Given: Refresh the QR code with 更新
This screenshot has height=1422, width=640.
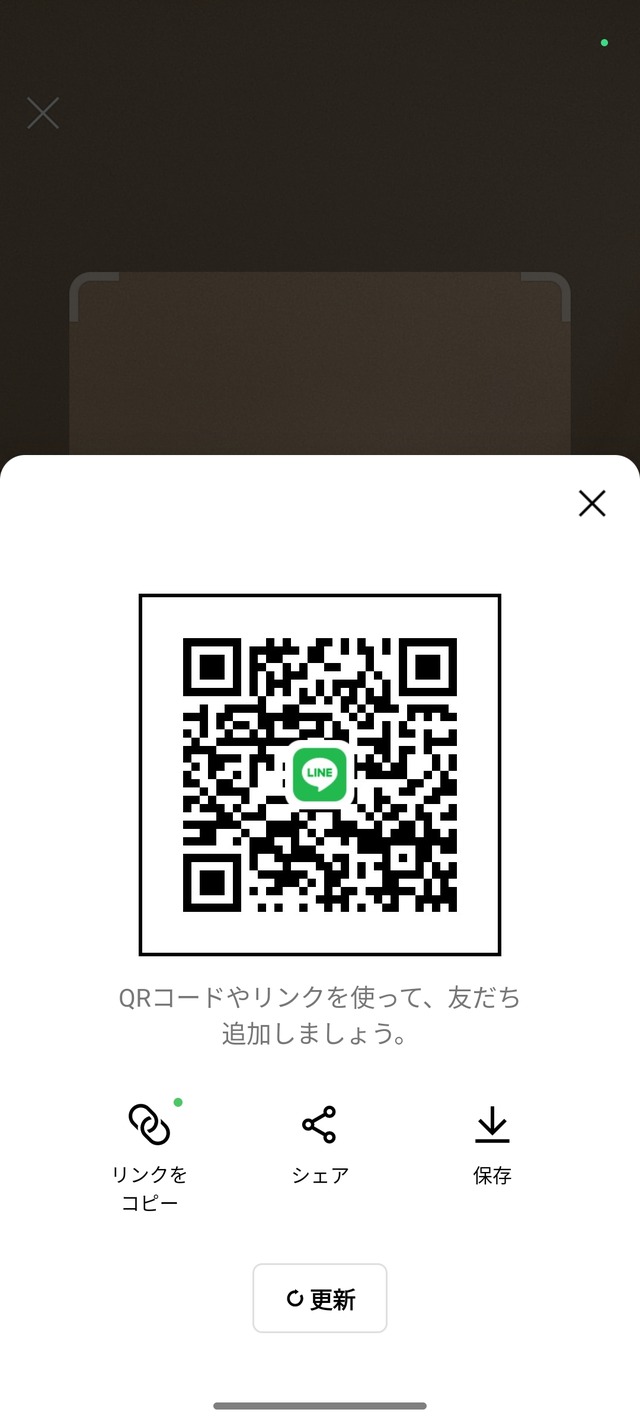Looking at the screenshot, I should click(x=320, y=1298).
